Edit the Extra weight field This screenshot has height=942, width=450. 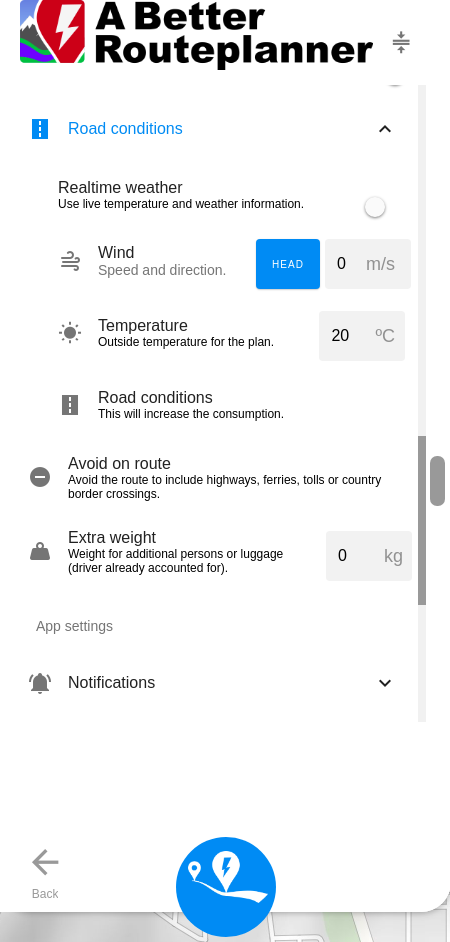(x=369, y=556)
